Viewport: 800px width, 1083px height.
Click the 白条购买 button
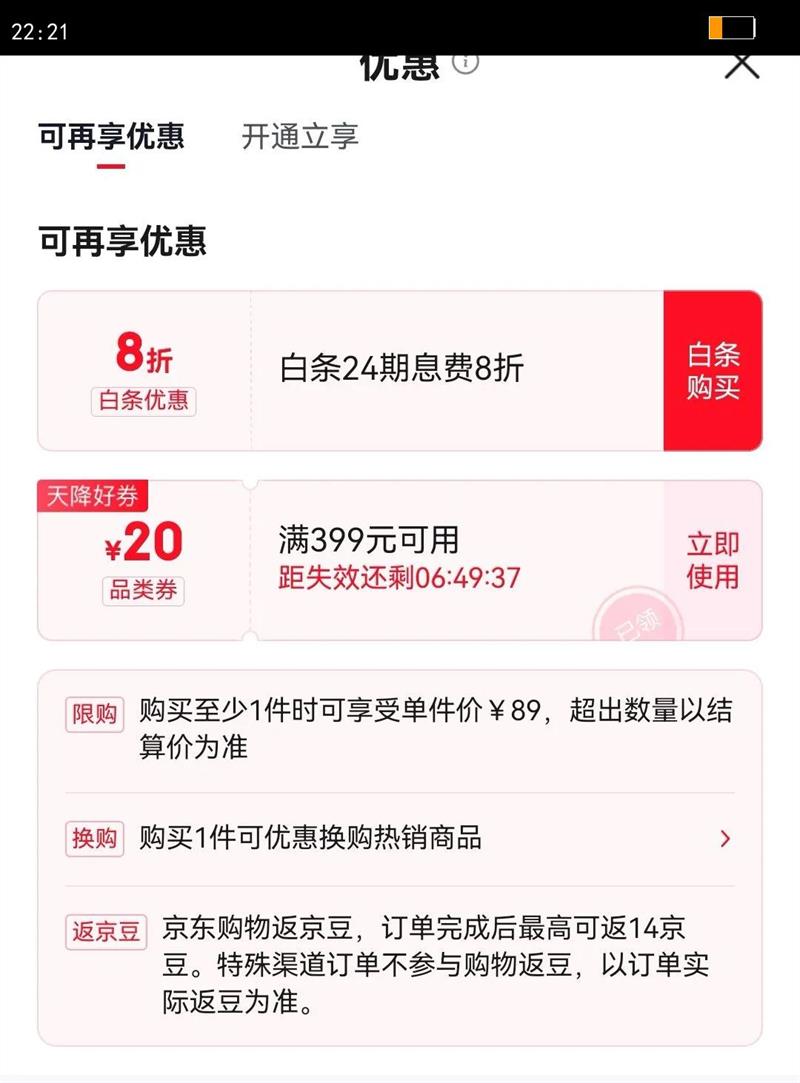click(x=715, y=370)
